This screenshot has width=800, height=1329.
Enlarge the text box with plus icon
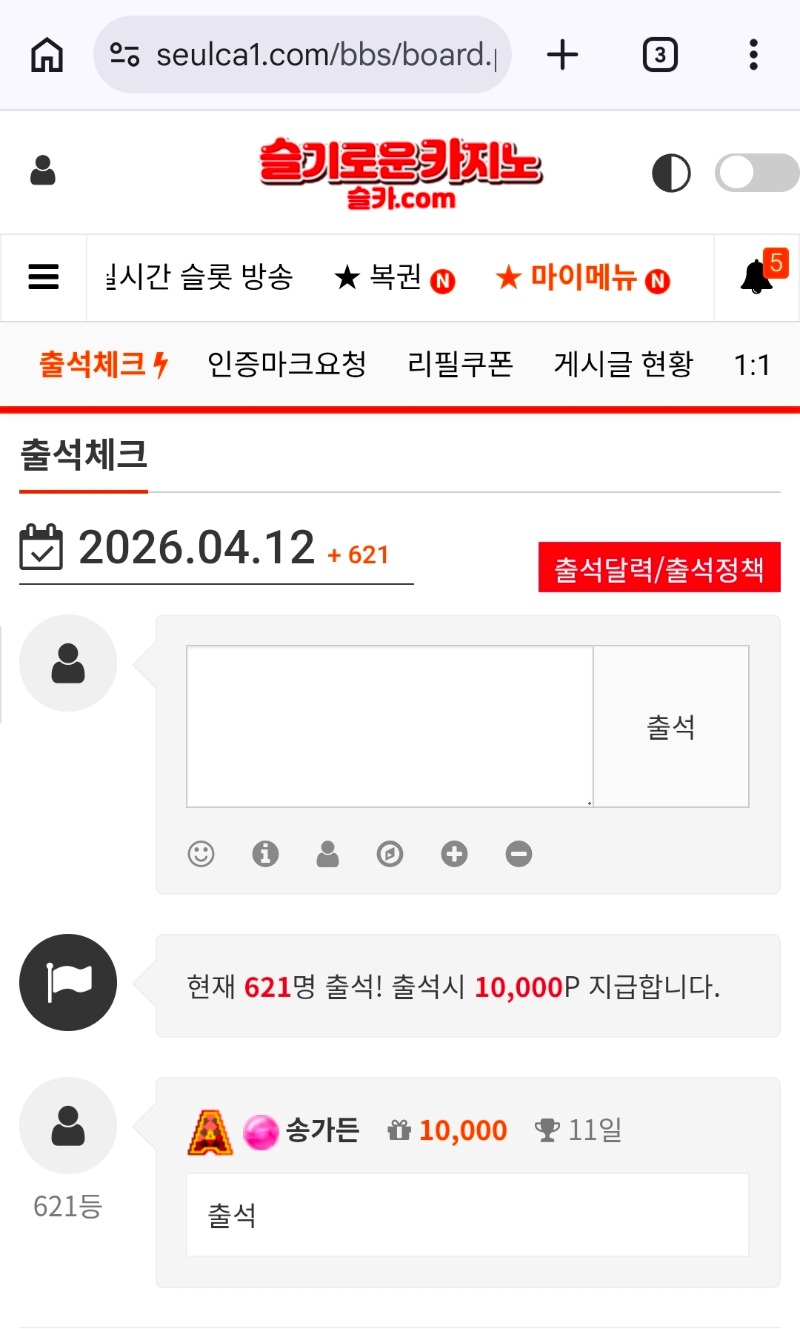(x=455, y=854)
